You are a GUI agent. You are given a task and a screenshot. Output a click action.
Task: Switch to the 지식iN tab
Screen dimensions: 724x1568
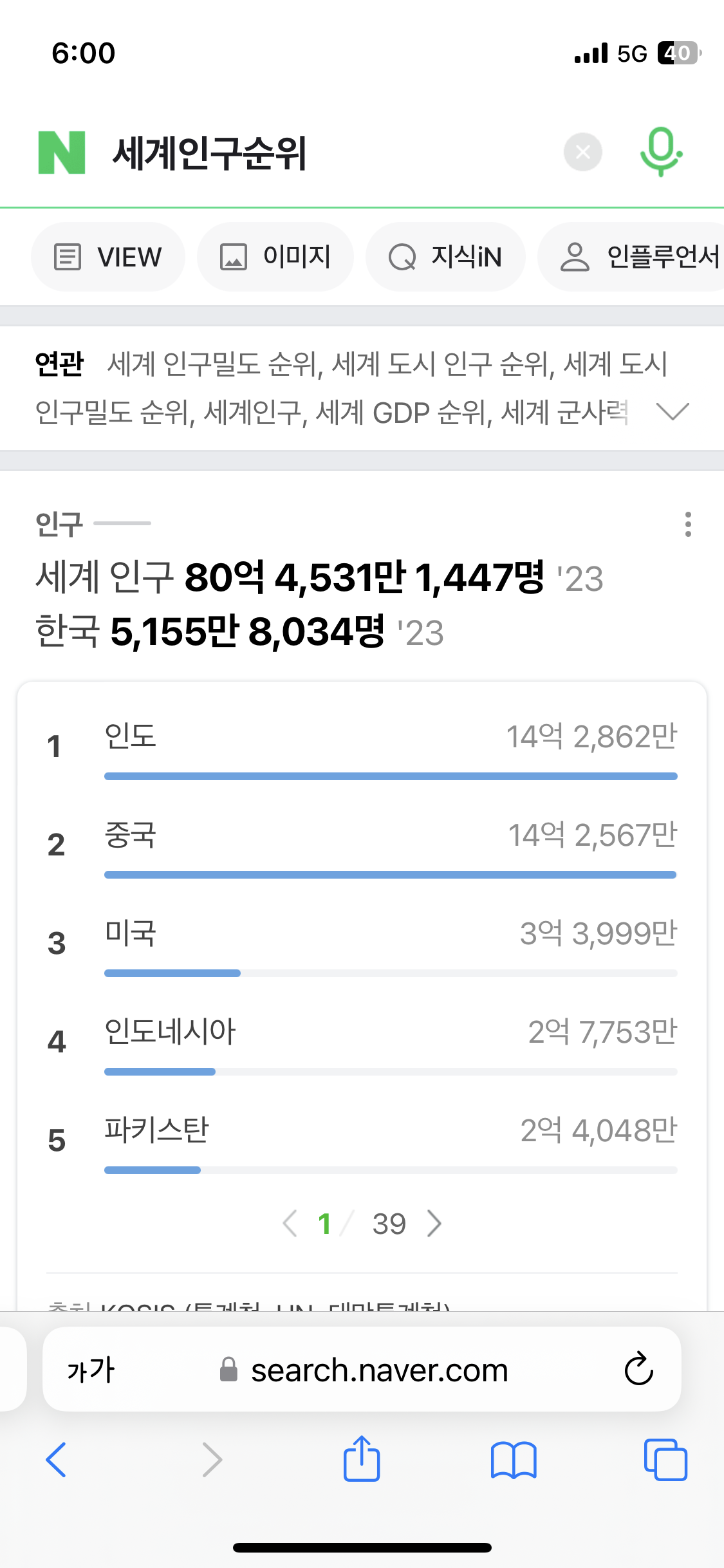[445, 257]
